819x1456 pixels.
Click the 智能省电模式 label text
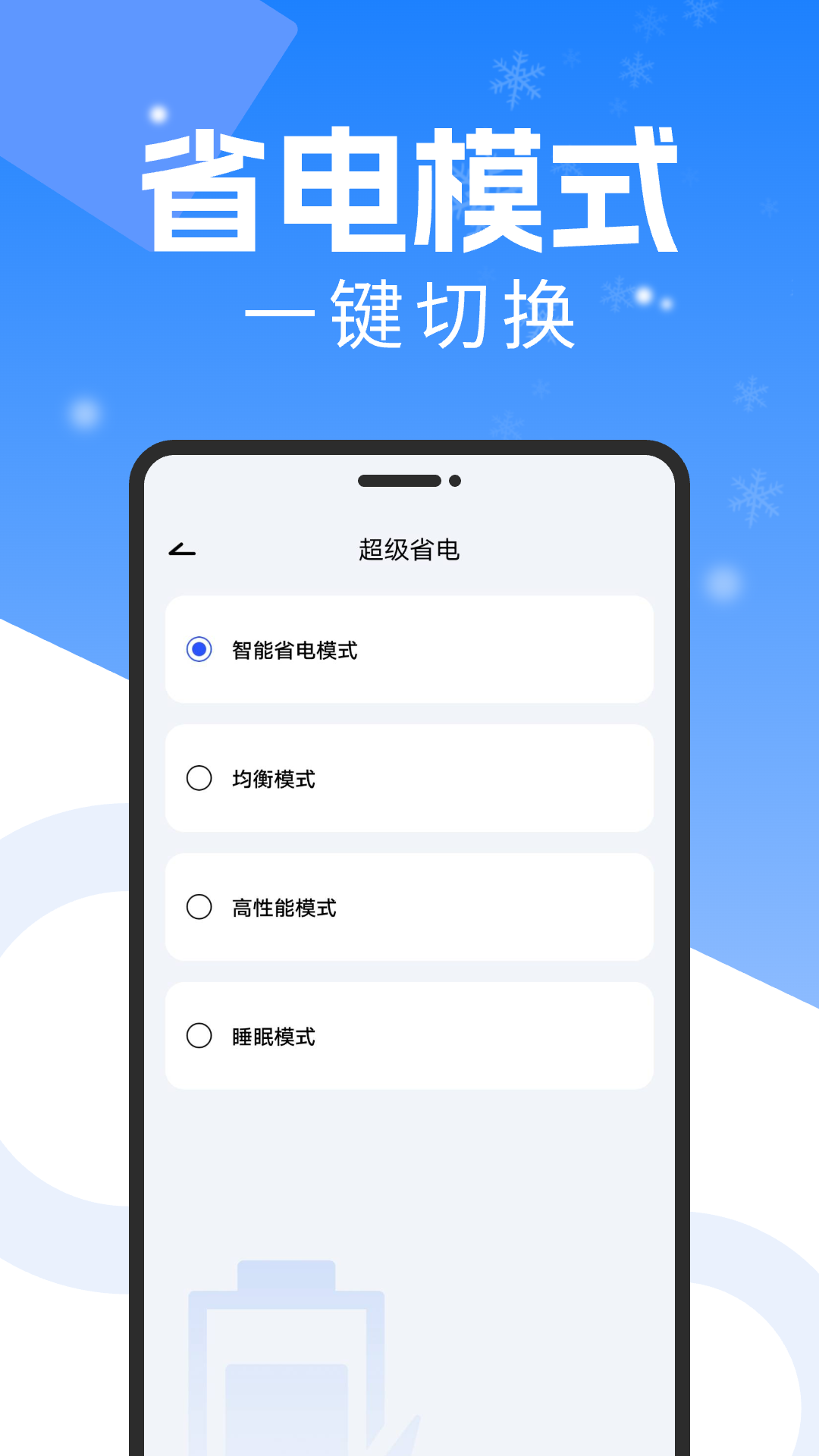[x=295, y=648]
